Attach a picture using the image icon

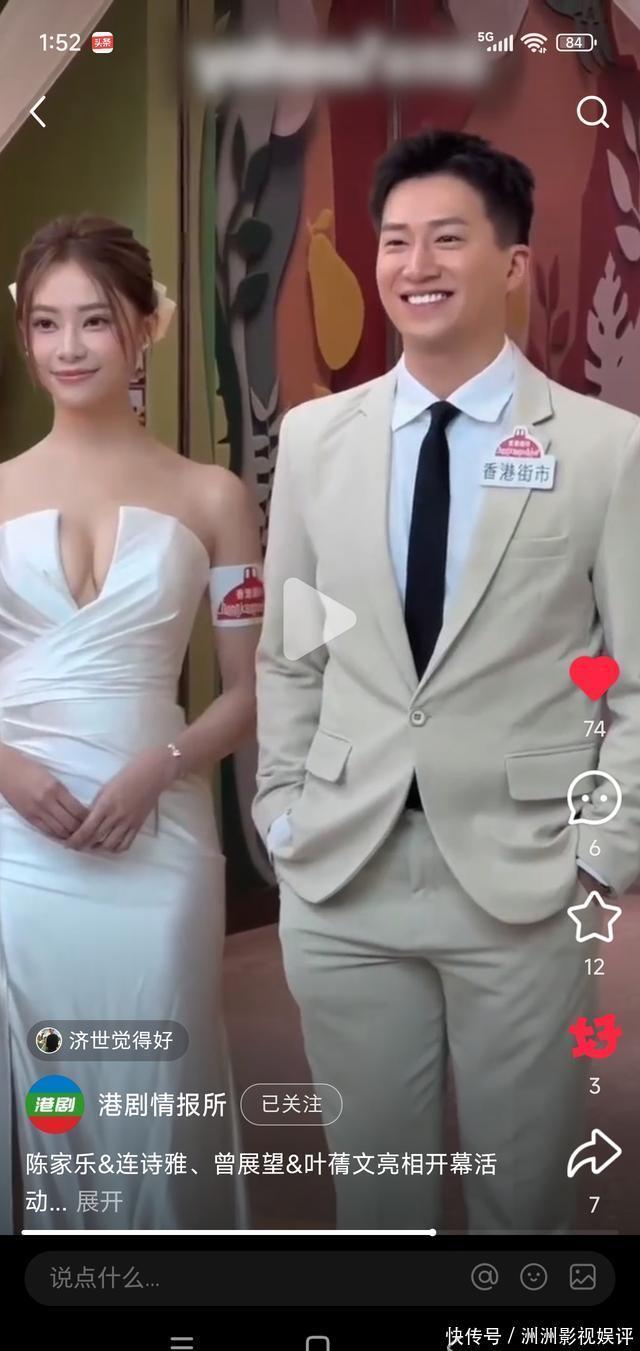tap(583, 1277)
